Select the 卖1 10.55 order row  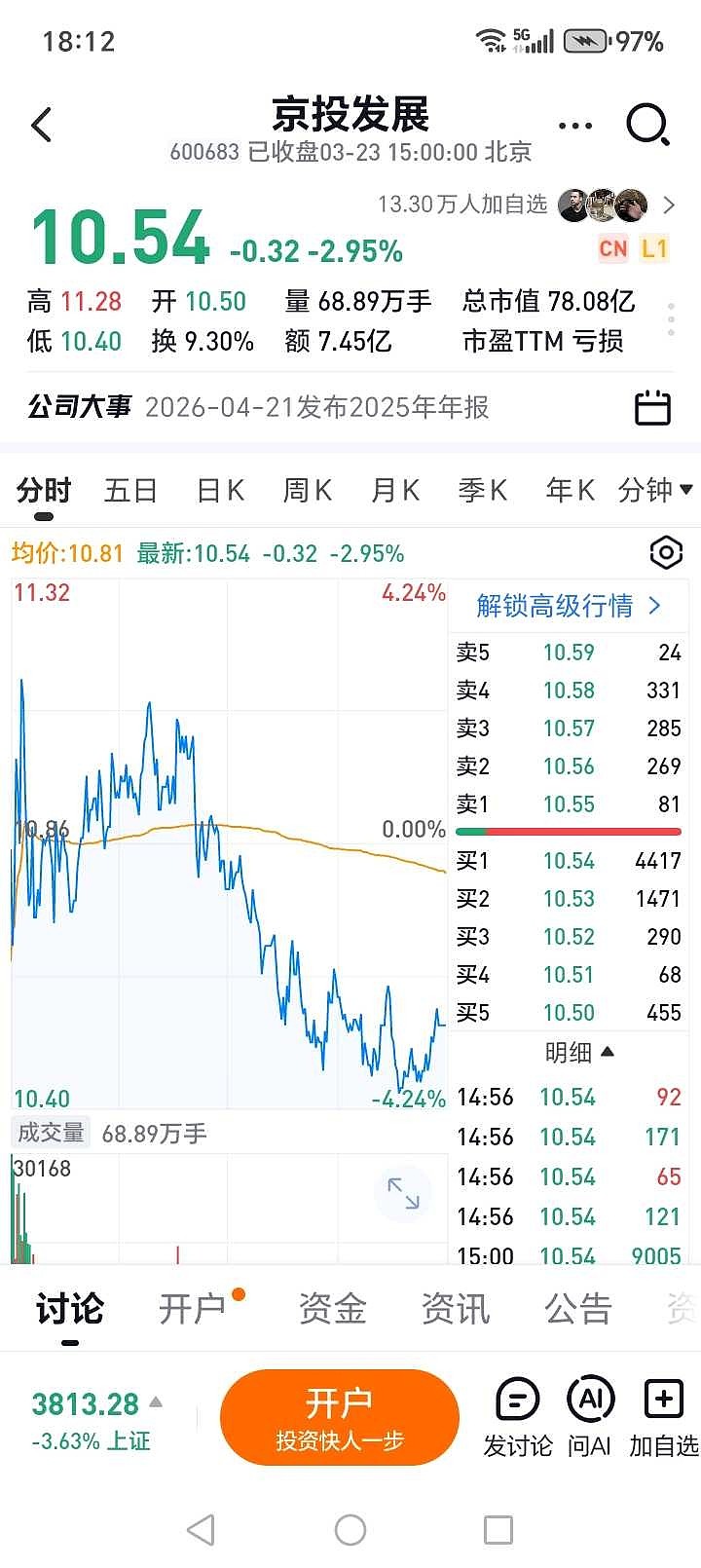pos(569,804)
